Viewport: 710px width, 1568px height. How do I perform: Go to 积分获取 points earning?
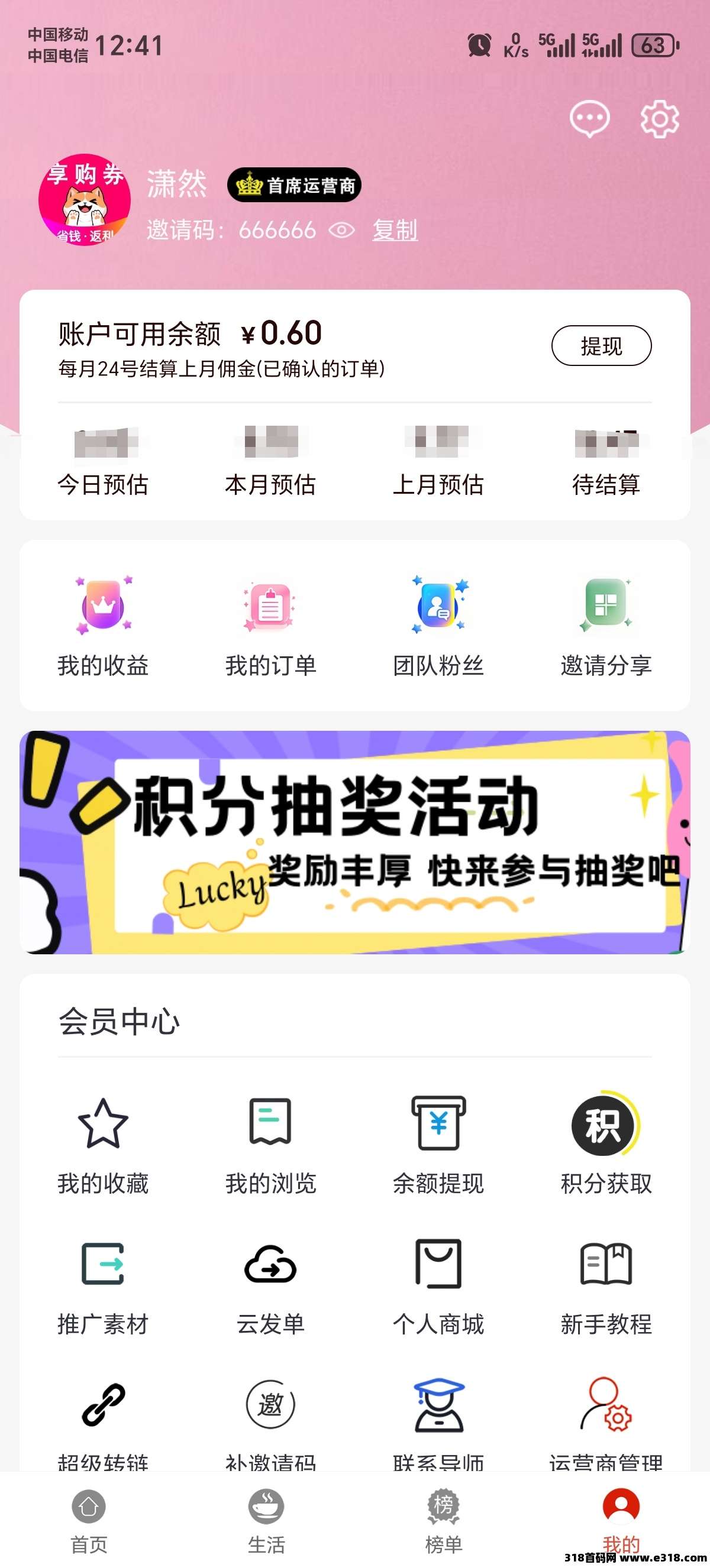click(x=606, y=1145)
